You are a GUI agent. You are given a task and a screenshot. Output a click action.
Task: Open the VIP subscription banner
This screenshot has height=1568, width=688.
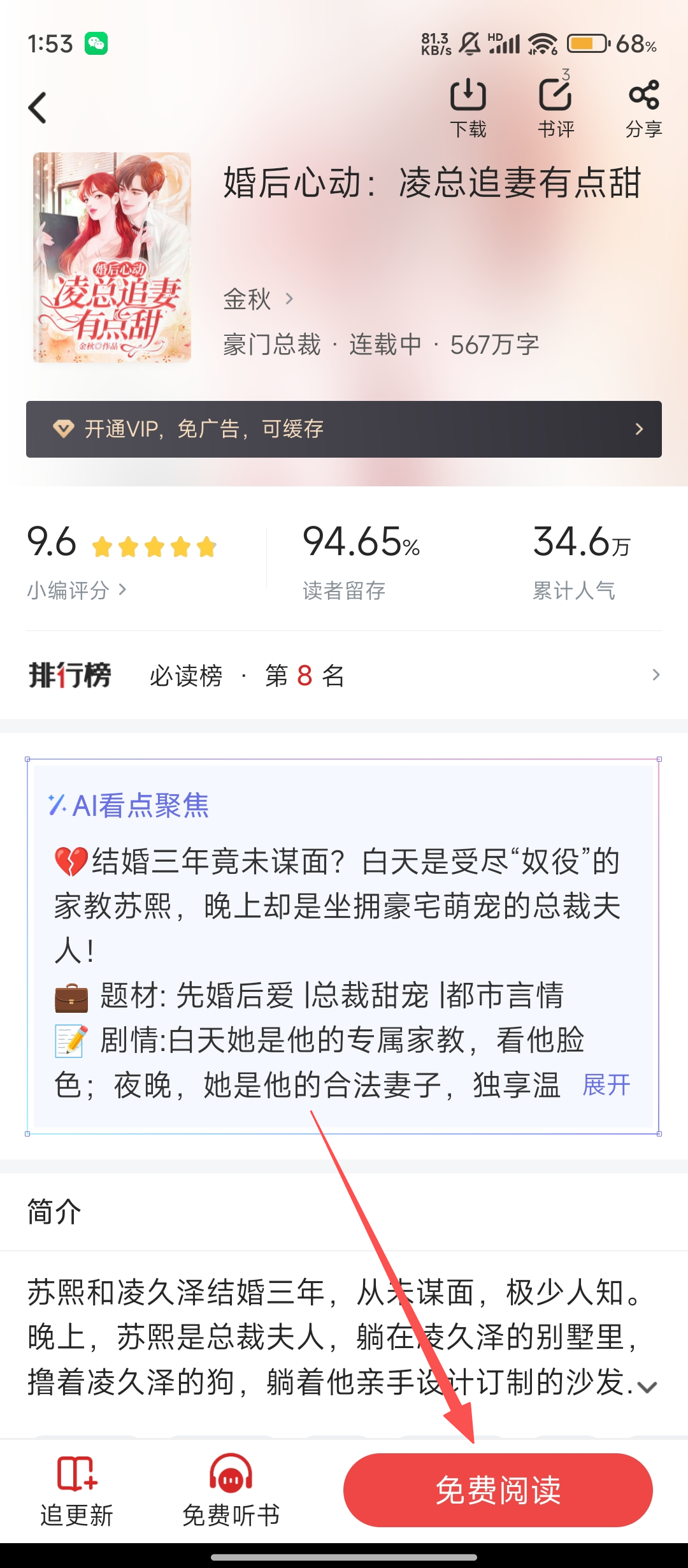pos(344,429)
